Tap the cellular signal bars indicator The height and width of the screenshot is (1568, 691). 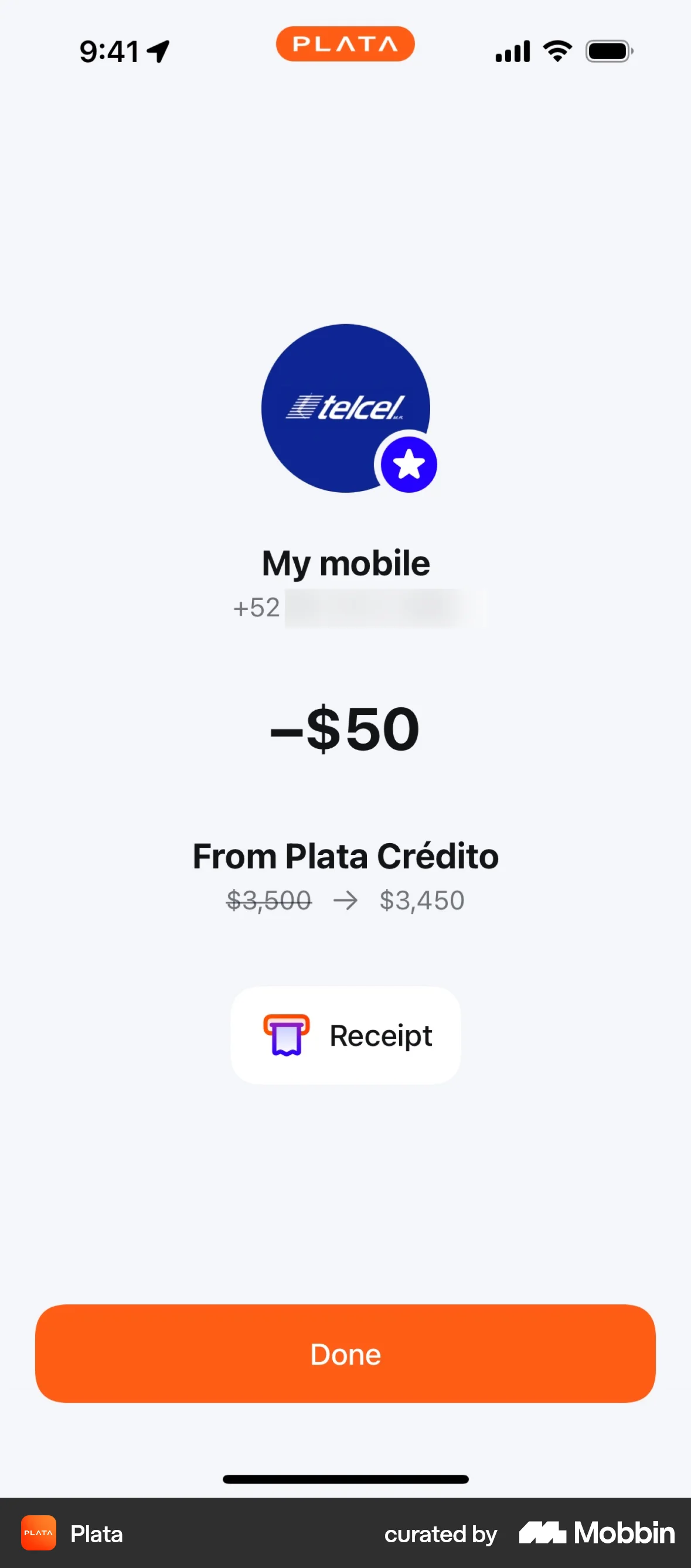click(511, 51)
